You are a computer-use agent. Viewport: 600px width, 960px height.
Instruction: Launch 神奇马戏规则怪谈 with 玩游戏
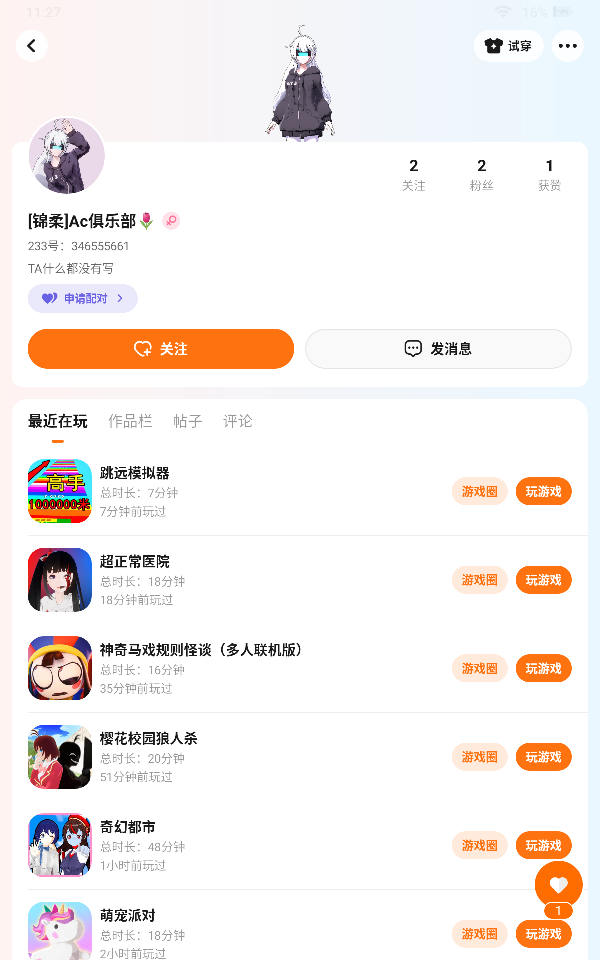(543, 668)
